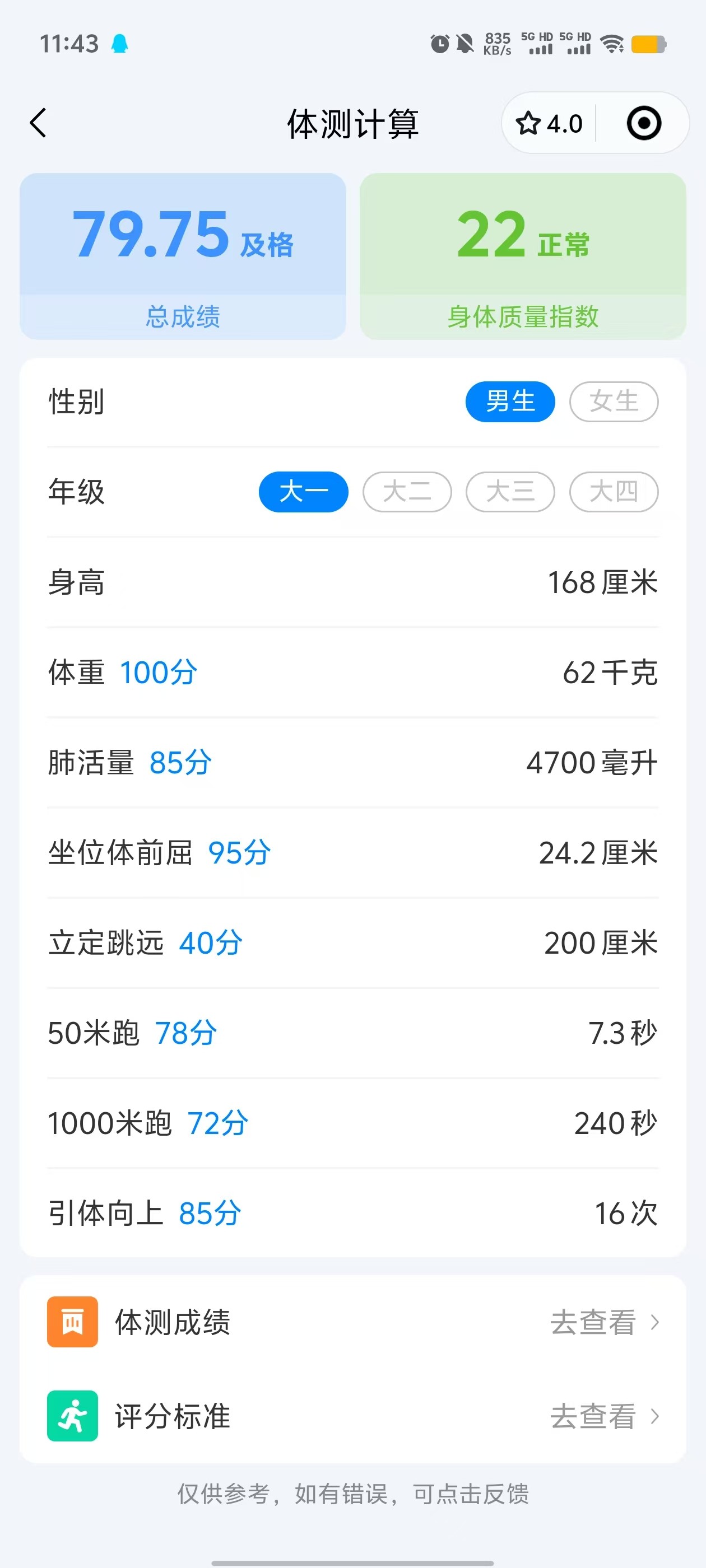Edit the 1000米跑 time of 240 秒

pos(616,1123)
